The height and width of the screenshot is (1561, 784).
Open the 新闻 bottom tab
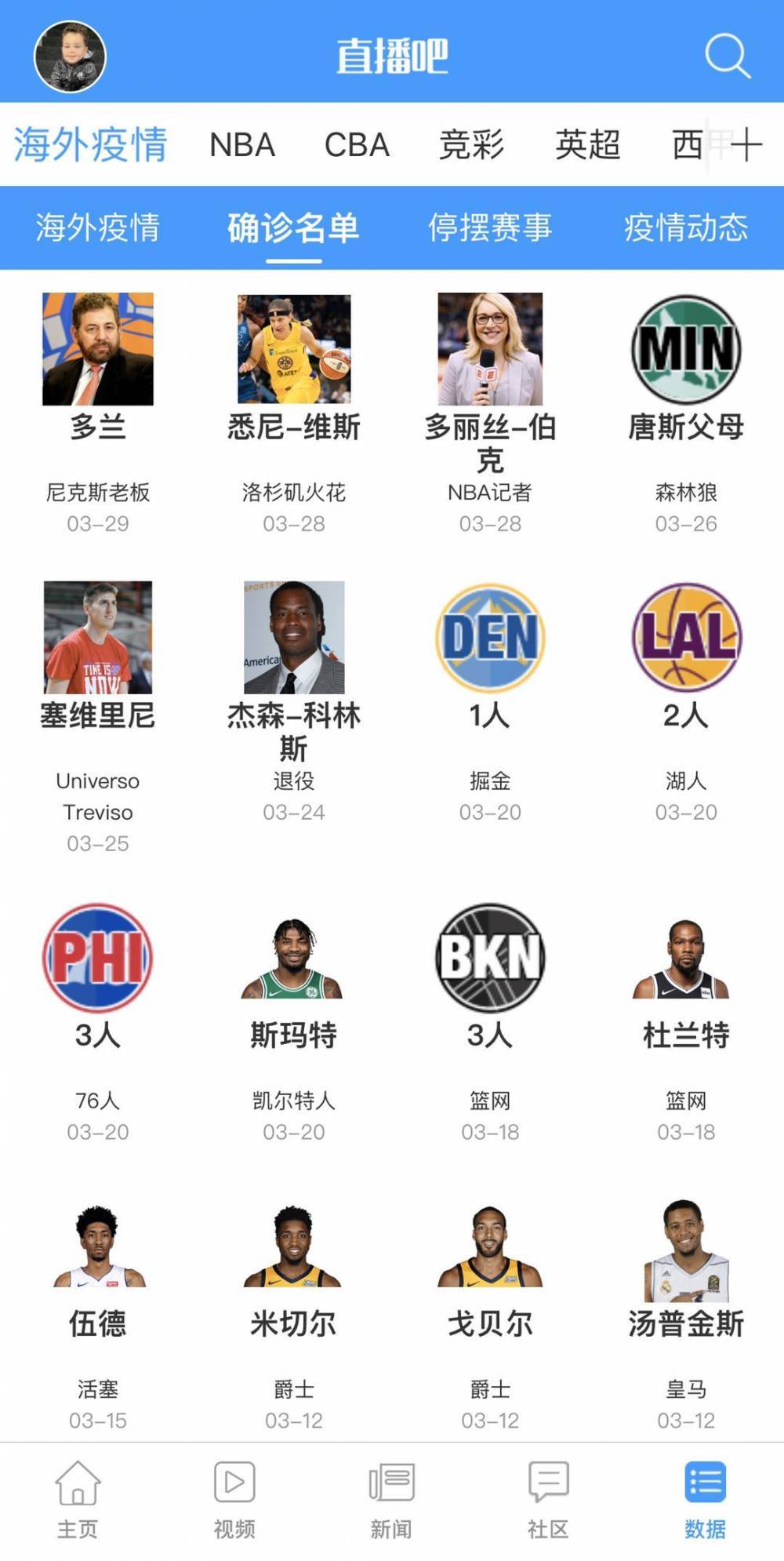pos(391,1500)
